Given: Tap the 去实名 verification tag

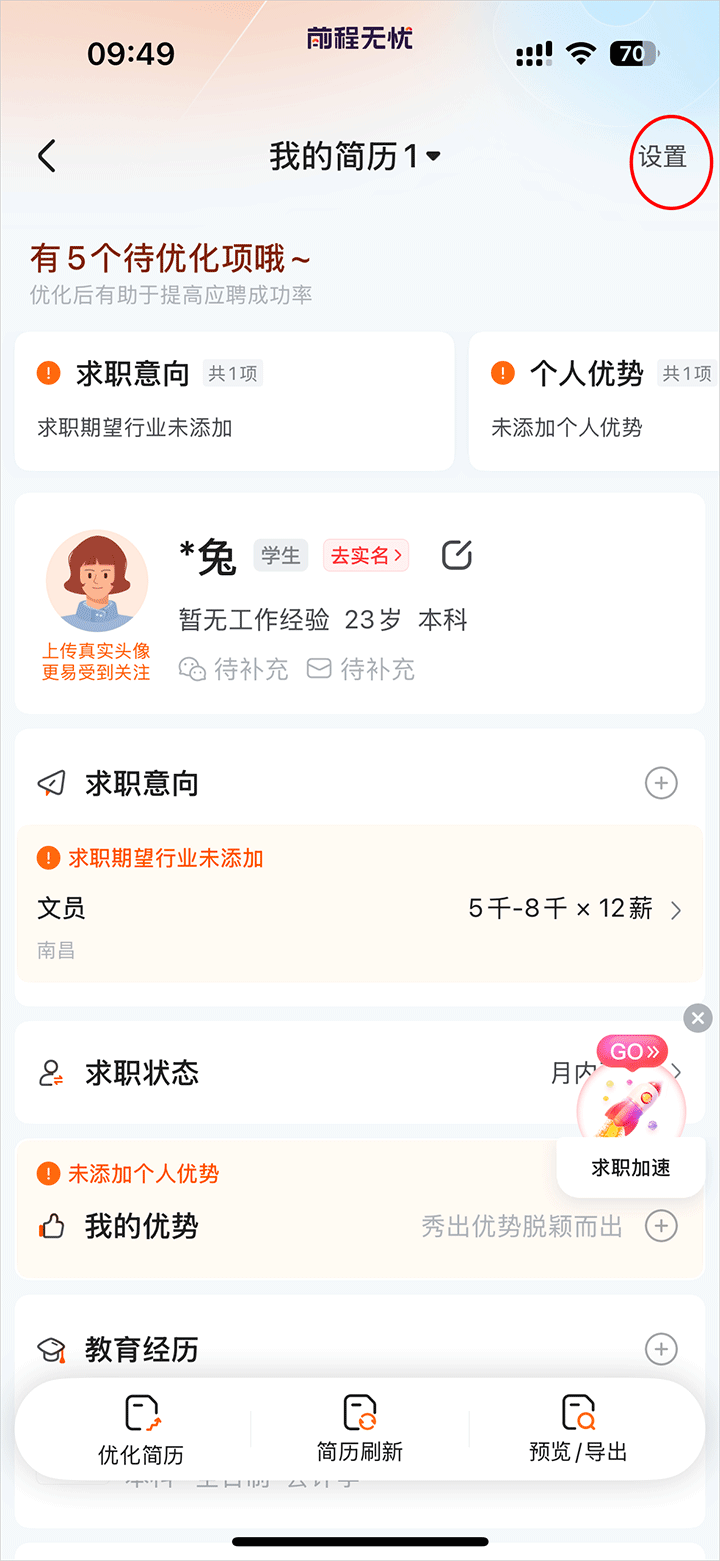Looking at the screenshot, I should (366, 556).
